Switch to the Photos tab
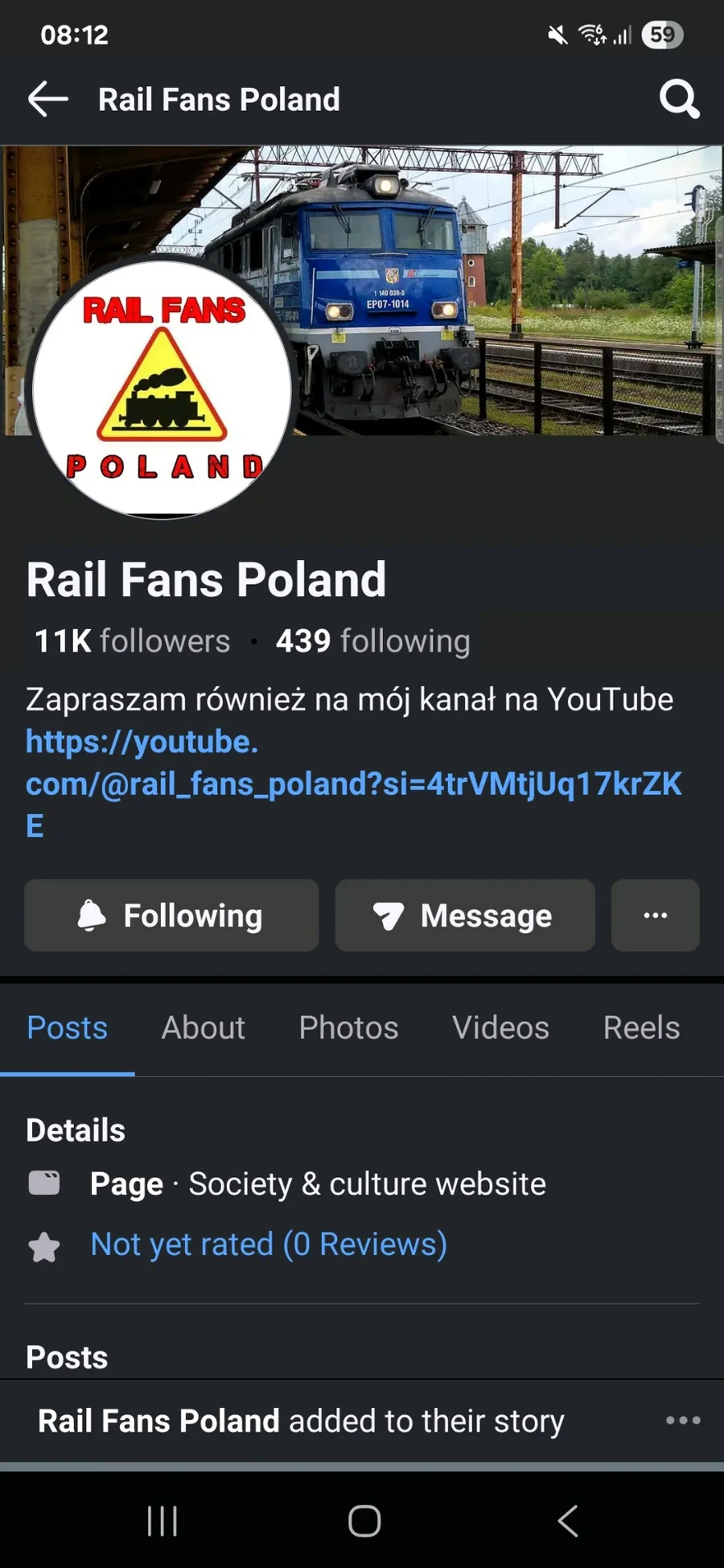This screenshot has height=1568, width=724. [348, 1027]
